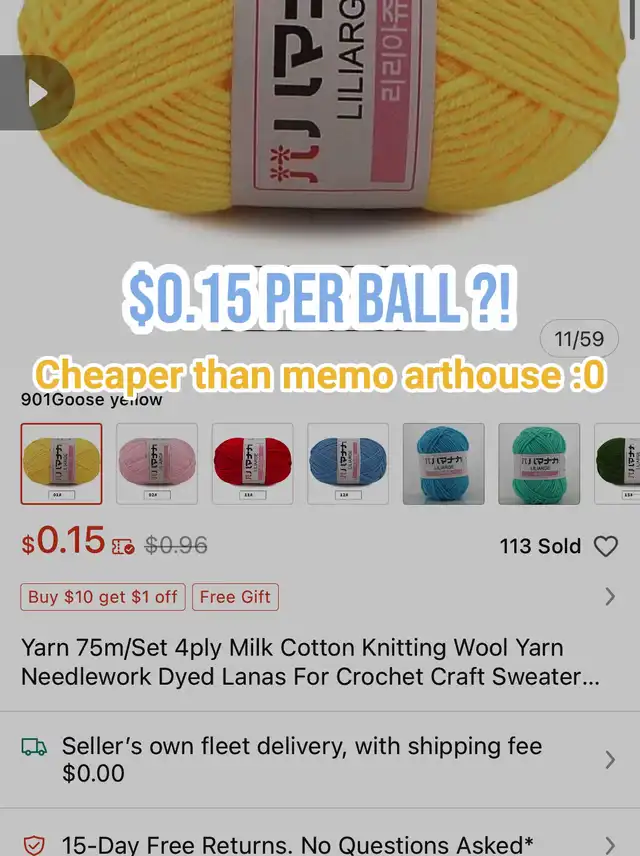Select the light blue yarn variant

(x=443, y=463)
